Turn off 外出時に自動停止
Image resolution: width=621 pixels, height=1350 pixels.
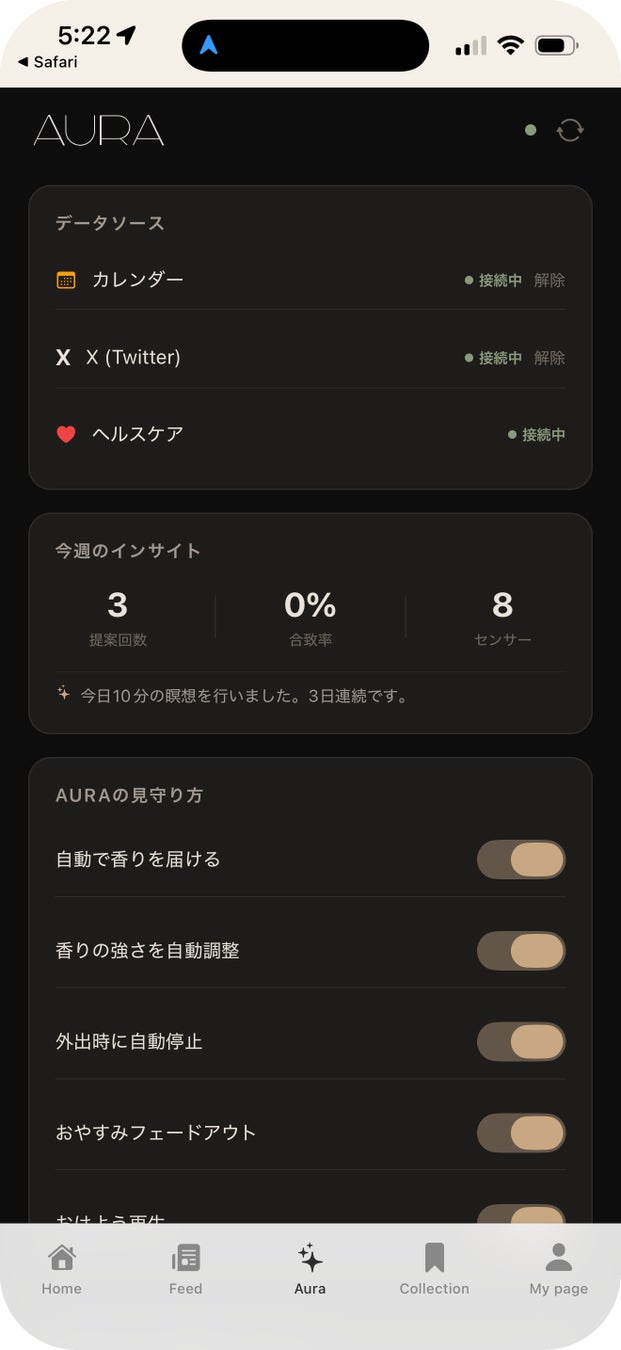point(521,1041)
